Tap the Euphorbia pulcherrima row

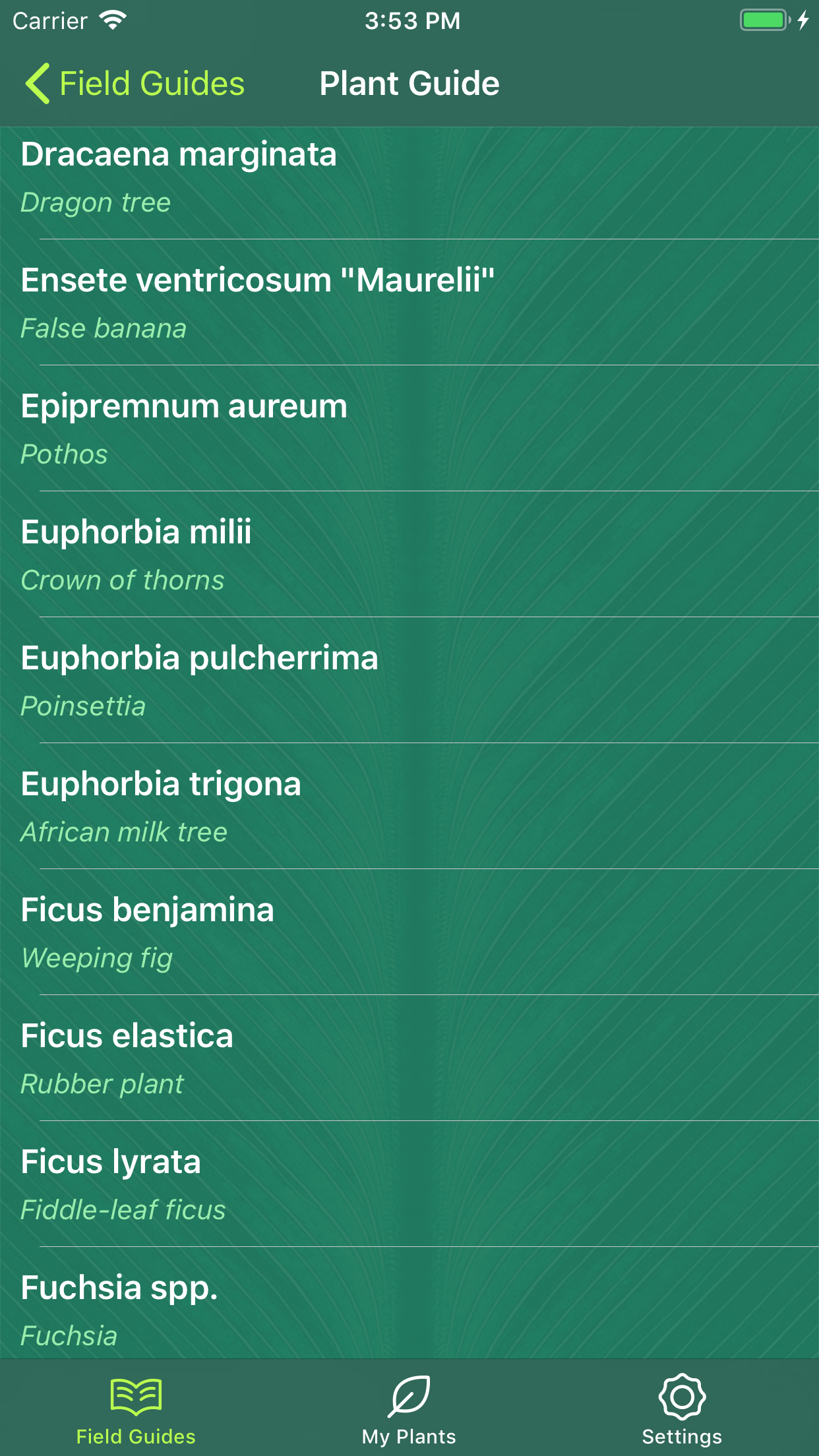tap(409, 681)
